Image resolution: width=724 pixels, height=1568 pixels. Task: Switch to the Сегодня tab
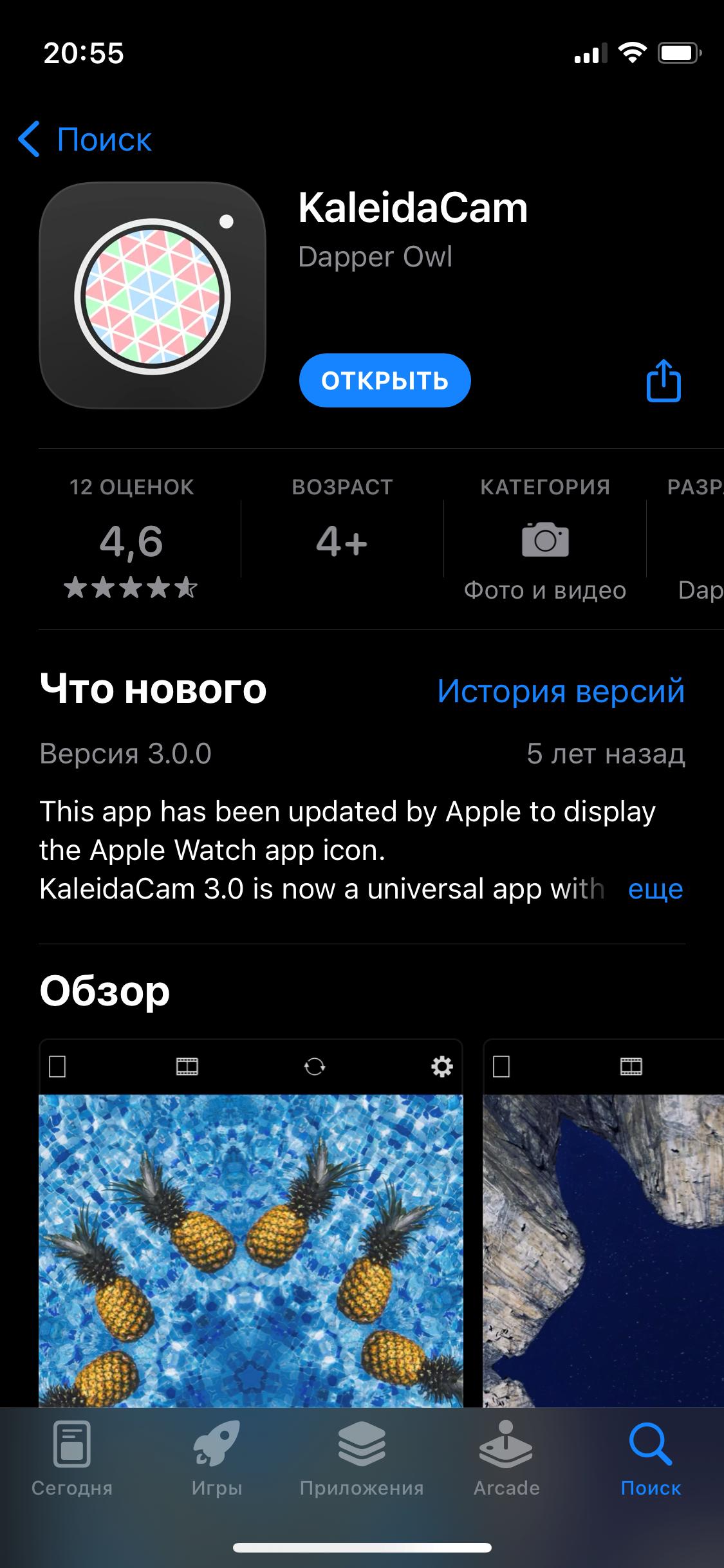coord(72,1459)
